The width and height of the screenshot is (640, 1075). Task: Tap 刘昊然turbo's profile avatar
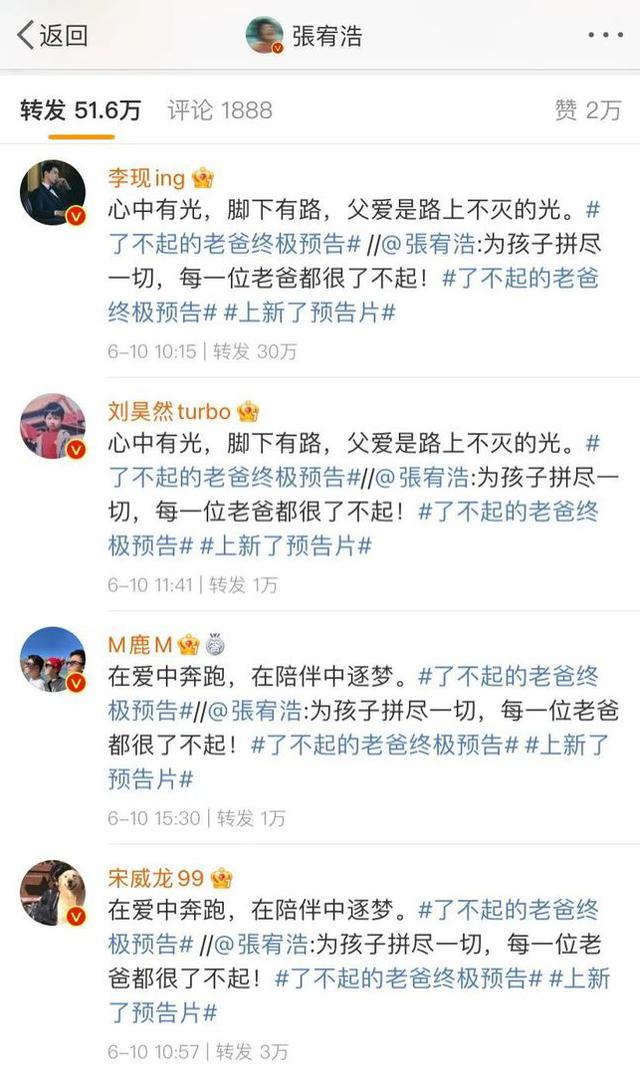coord(53,426)
